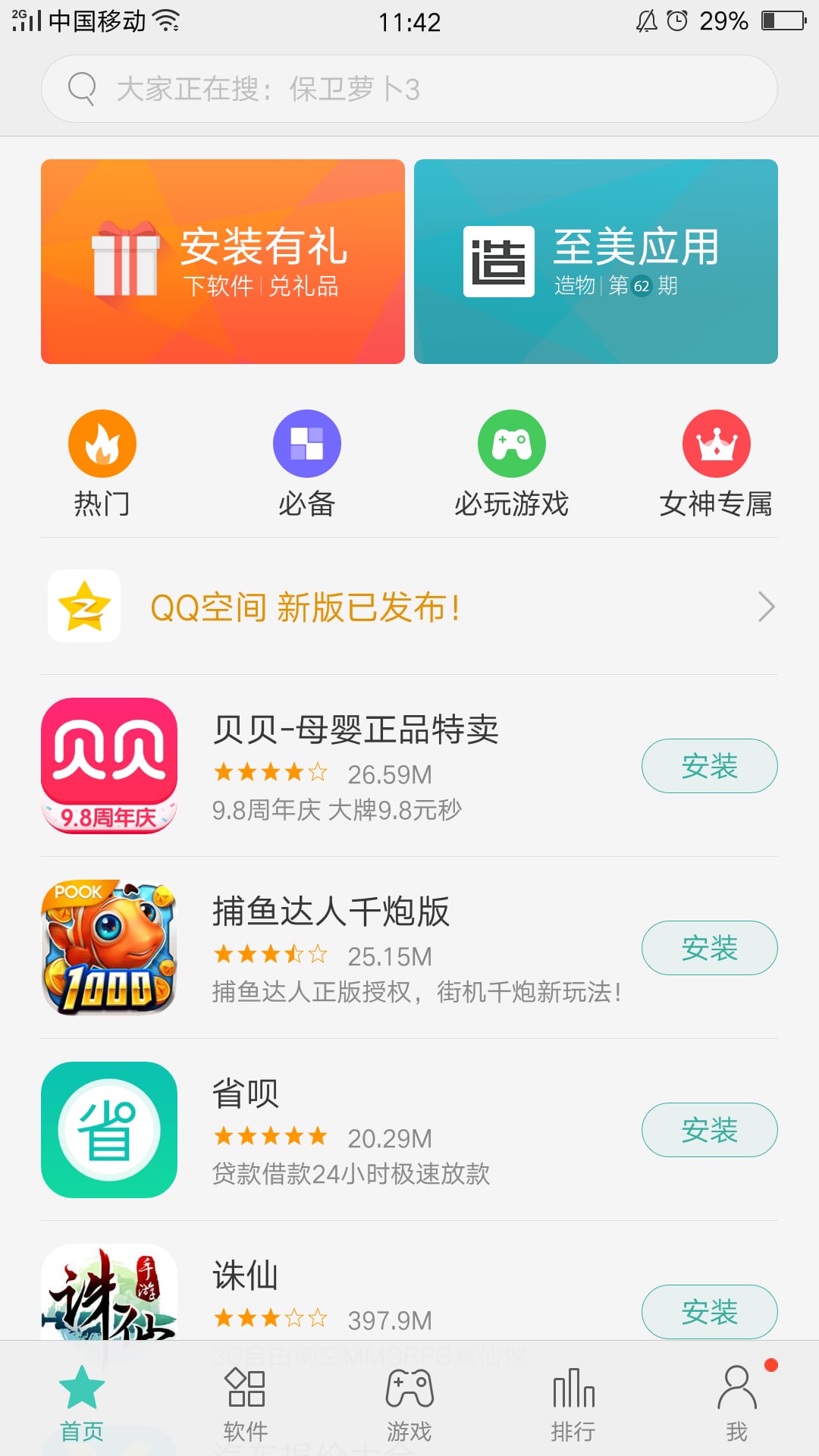This screenshot has width=819, height=1456.
Task: Tap the search input showing 保卫萝卜3
Action: [409, 89]
